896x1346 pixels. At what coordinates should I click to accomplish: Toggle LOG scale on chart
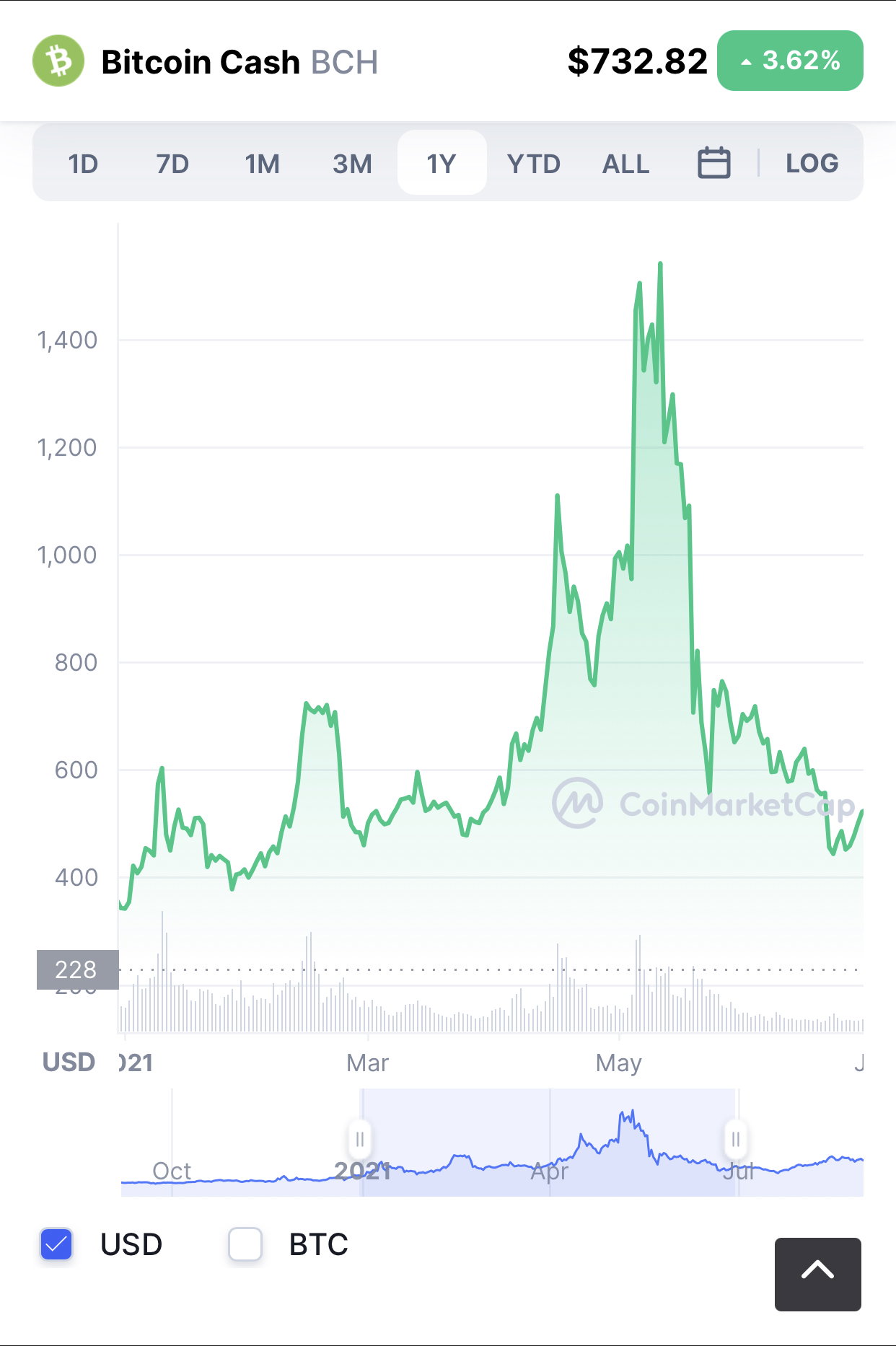coord(812,163)
